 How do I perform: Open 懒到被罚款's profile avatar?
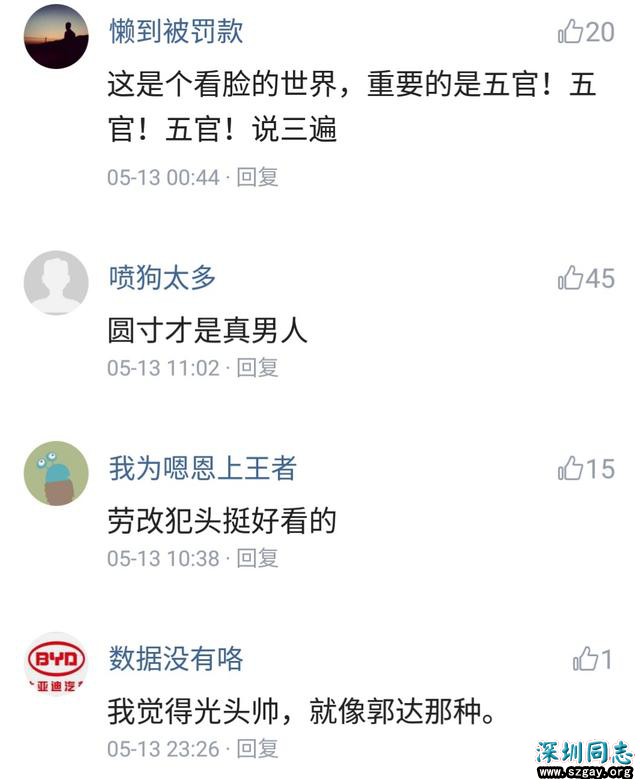56,36
